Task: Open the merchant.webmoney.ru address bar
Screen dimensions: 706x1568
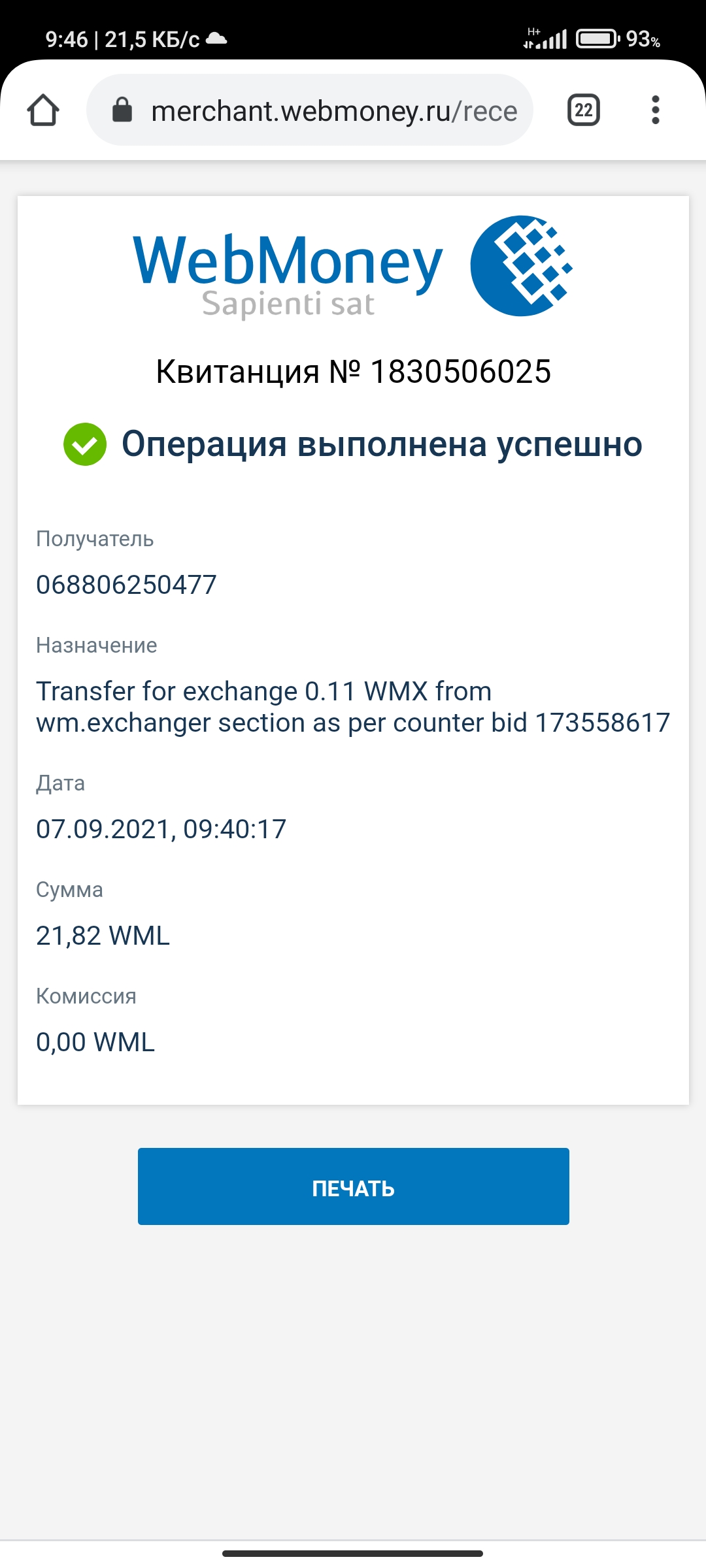Action: click(310, 110)
